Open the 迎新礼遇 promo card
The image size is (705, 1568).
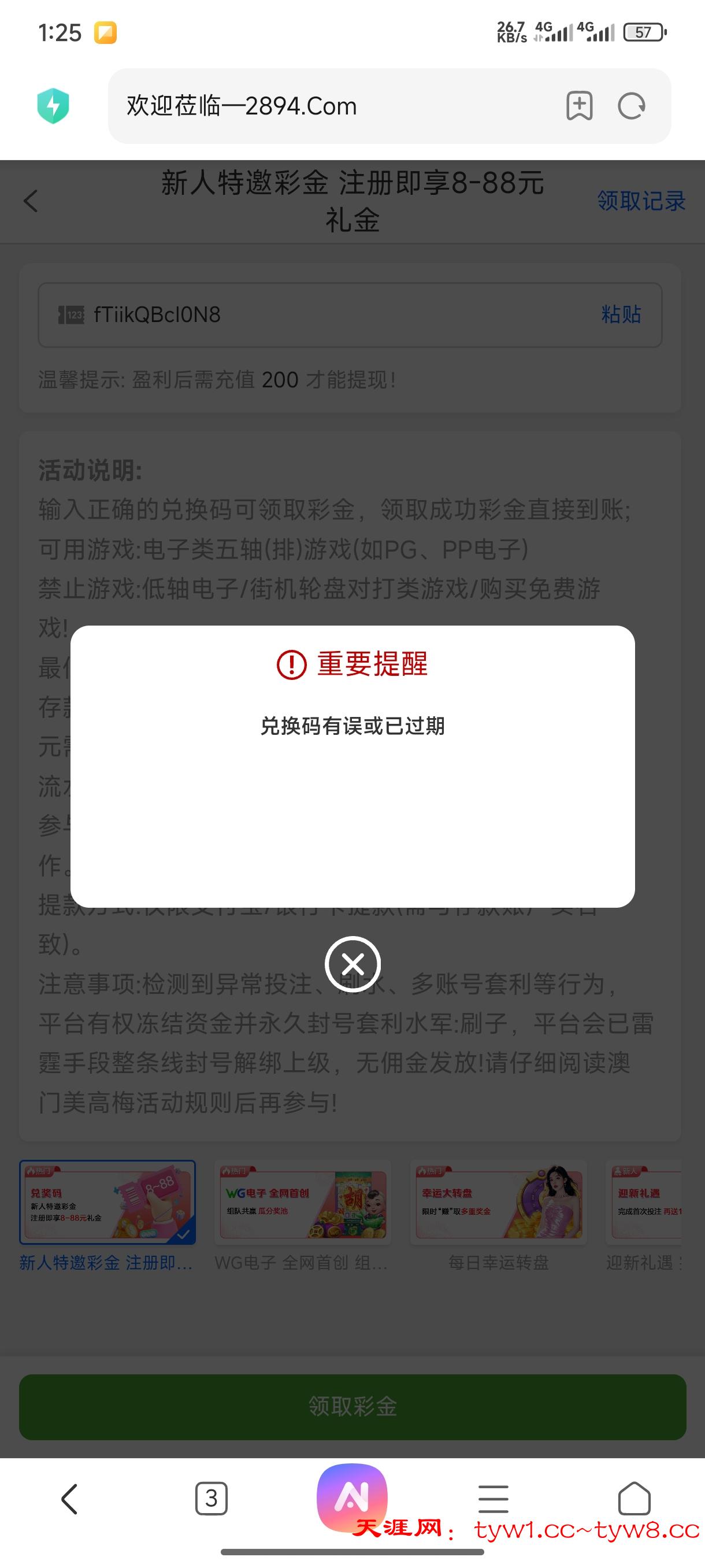(645, 1215)
